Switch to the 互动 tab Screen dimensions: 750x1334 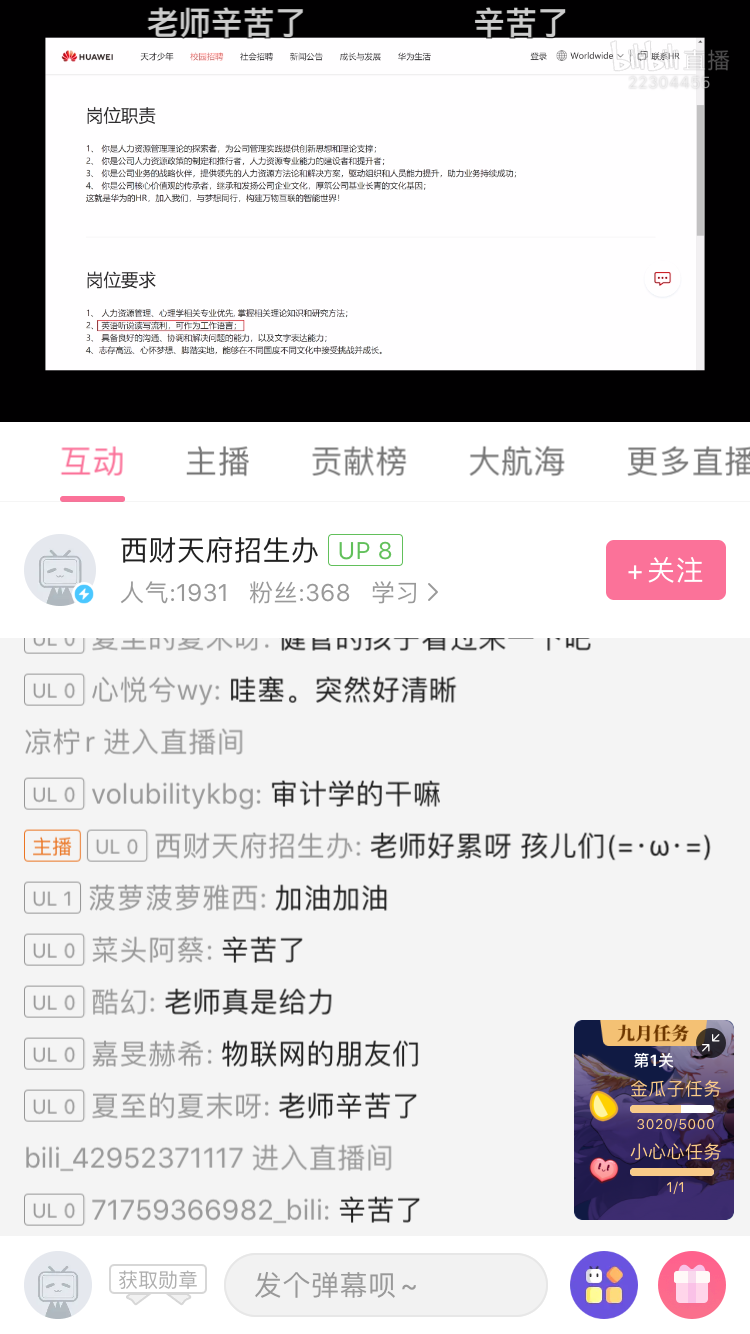click(x=92, y=462)
